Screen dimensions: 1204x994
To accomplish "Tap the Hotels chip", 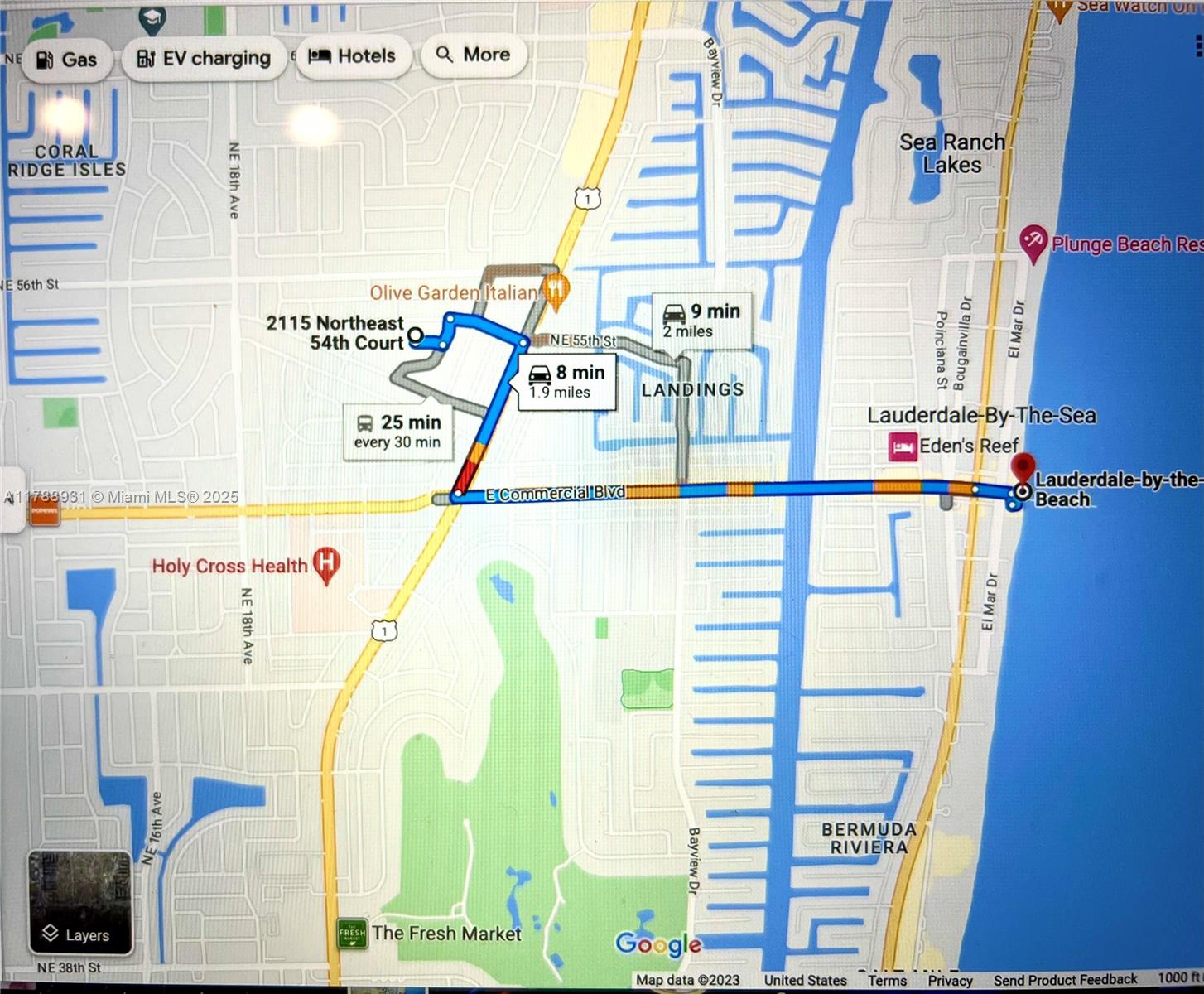I will tap(352, 56).
